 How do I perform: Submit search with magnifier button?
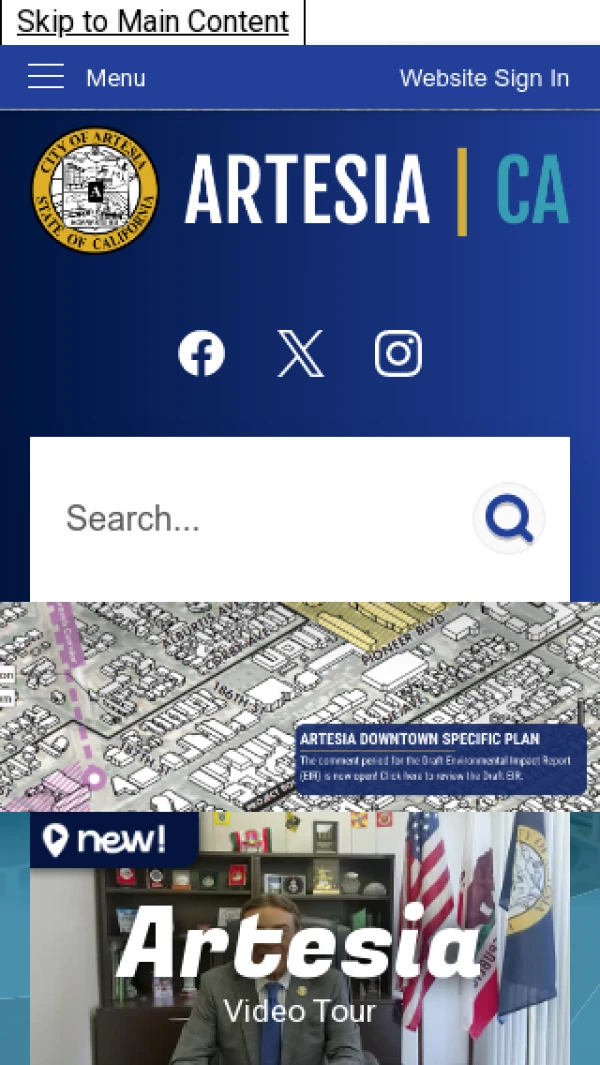tap(509, 518)
